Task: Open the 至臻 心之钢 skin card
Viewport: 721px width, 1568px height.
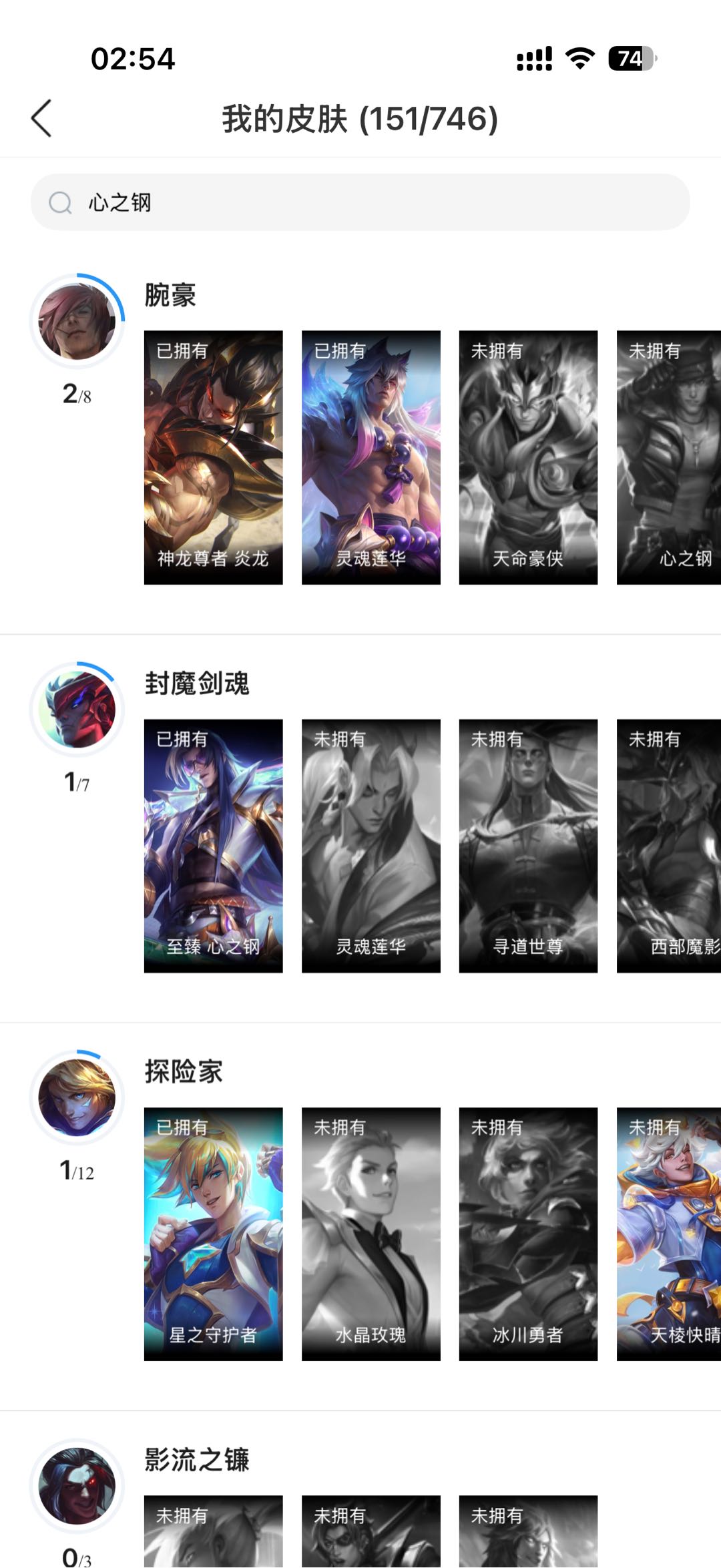Action: (x=214, y=846)
